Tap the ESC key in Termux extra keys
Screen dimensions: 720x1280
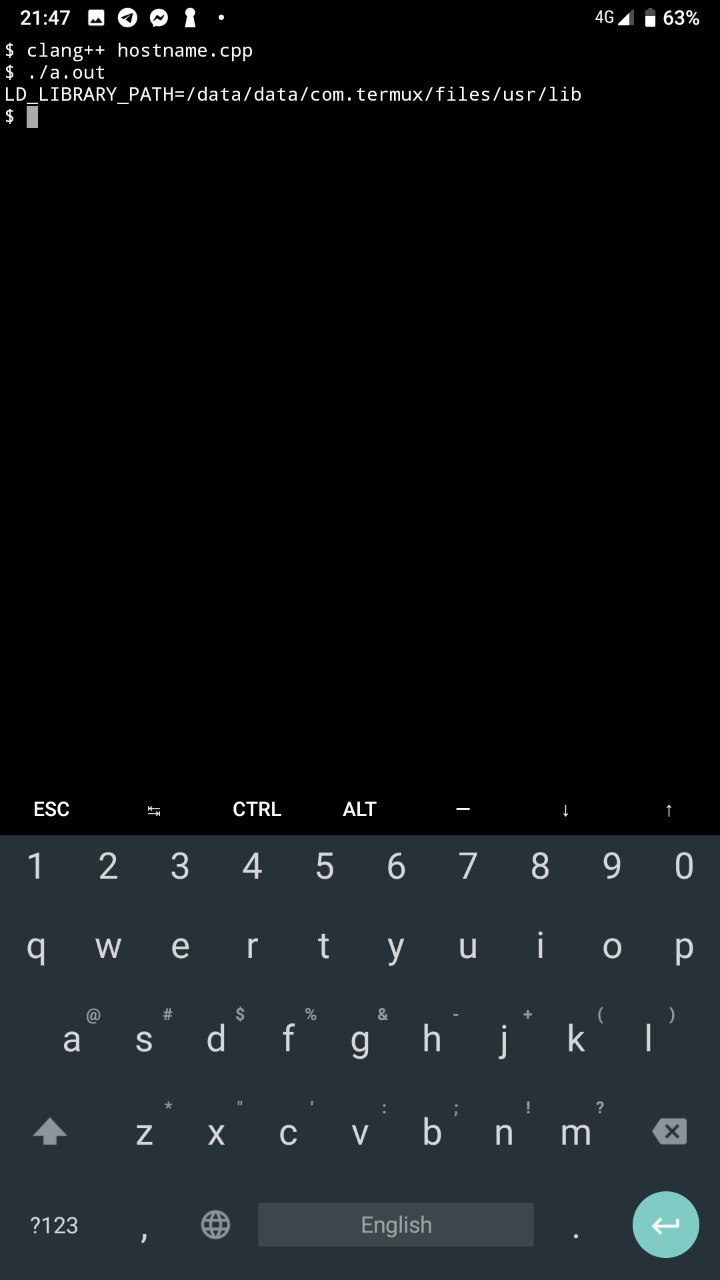(x=51, y=810)
